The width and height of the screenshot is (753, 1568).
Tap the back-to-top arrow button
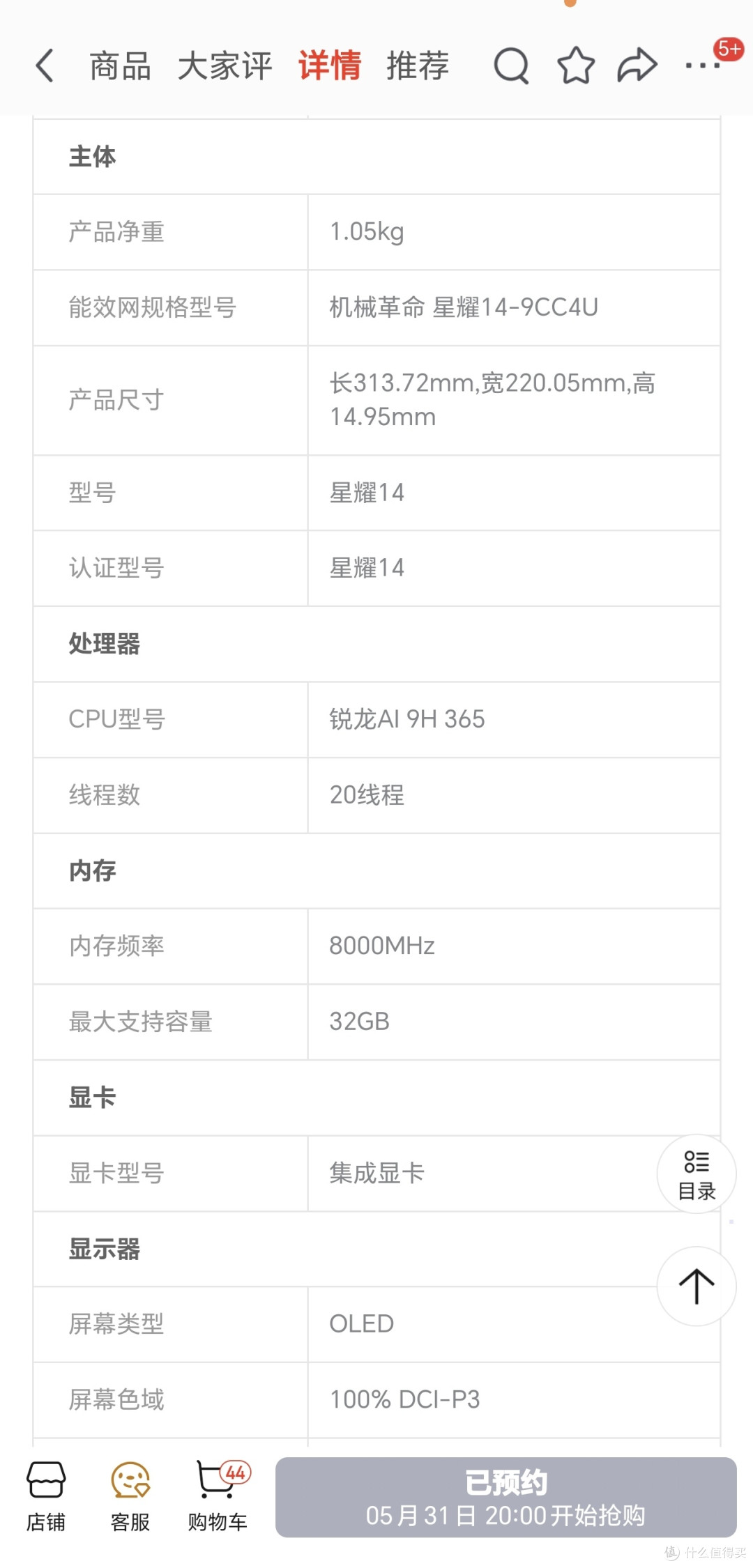click(x=697, y=1286)
